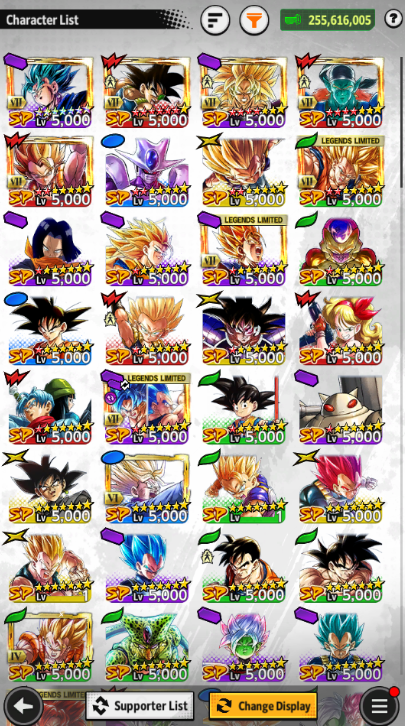The width and height of the screenshot is (405, 726).
Task: Open the hamburger menu with red dot
Action: pyautogui.click(x=379, y=706)
